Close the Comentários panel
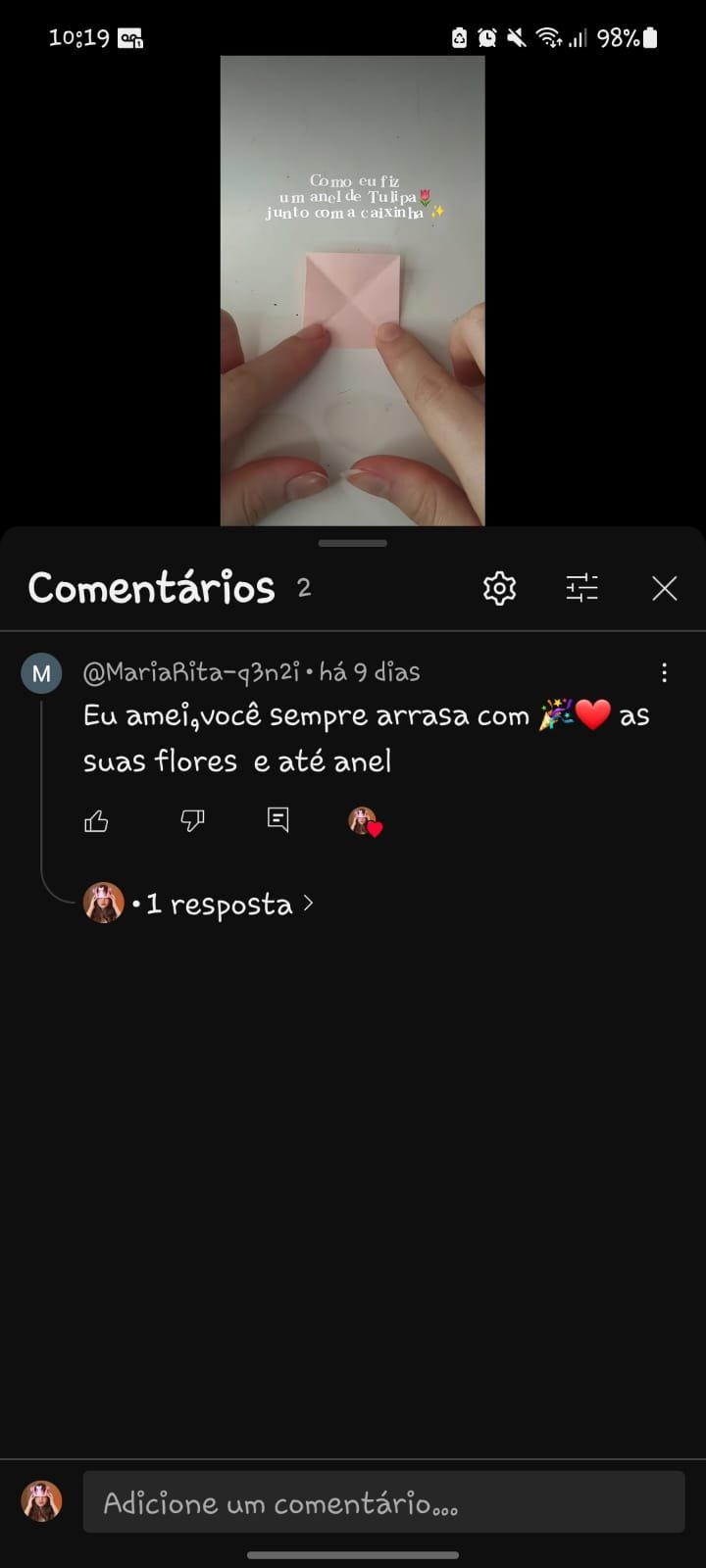Viewport: 706px width, 1568px height. 665,588
